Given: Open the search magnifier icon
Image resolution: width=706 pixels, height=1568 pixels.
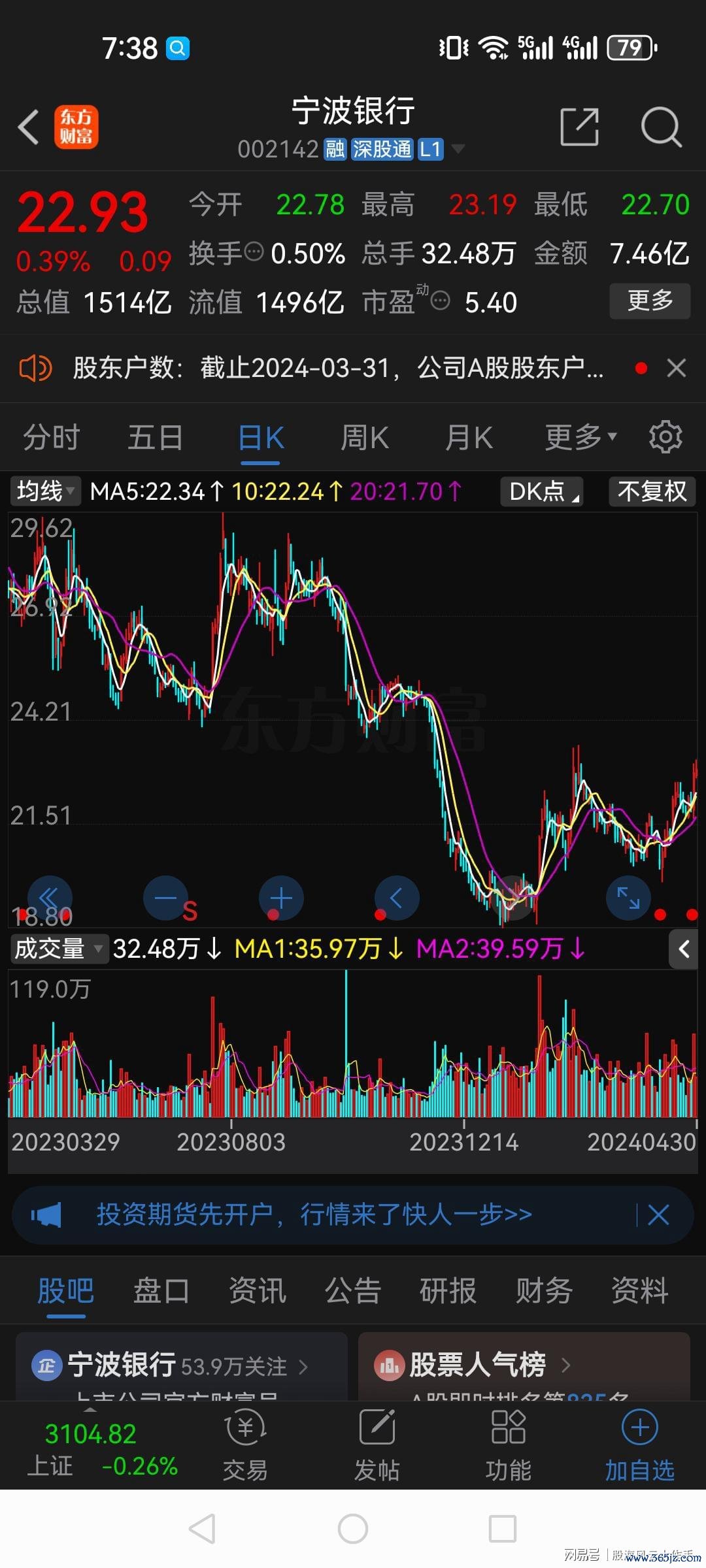Looking at the screenshot, I should (661, 127).
